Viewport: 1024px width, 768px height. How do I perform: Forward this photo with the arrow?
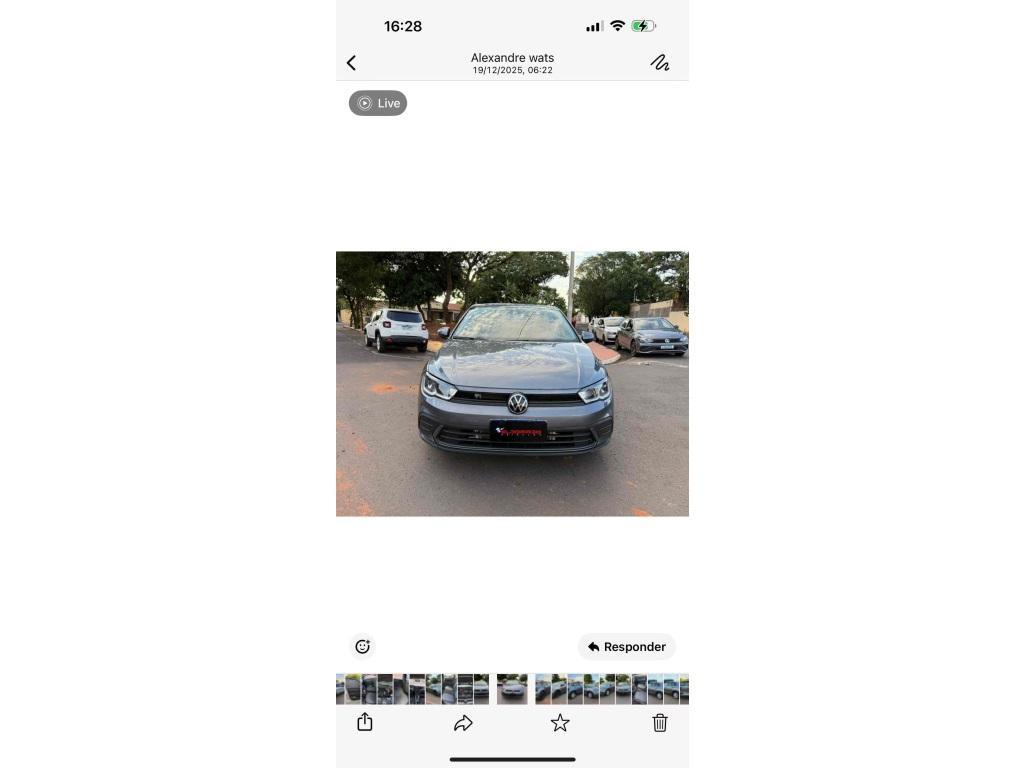click(x=463, y=722)
